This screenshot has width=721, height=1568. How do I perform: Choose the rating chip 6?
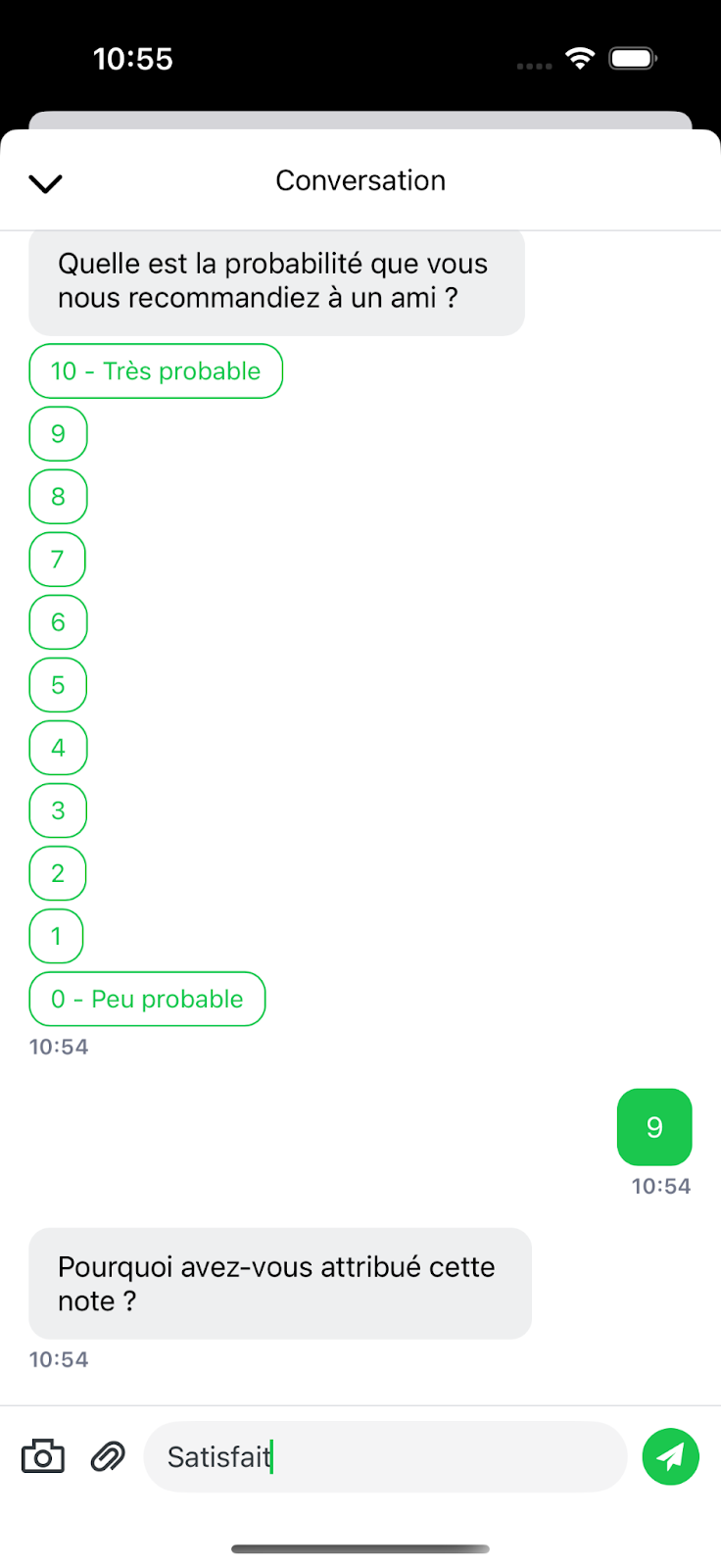pos(58,622)
